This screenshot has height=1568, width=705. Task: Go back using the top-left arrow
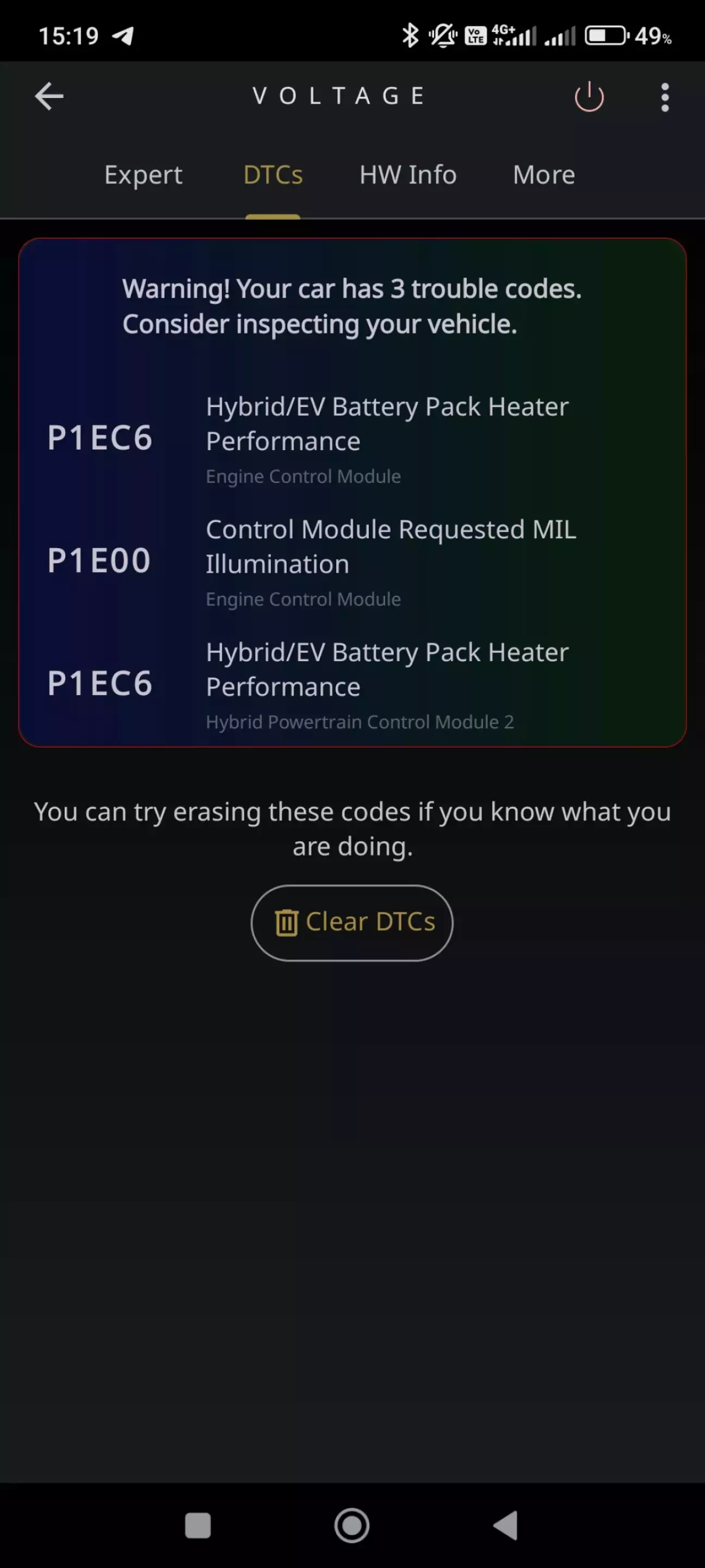(x=50, y=96)
